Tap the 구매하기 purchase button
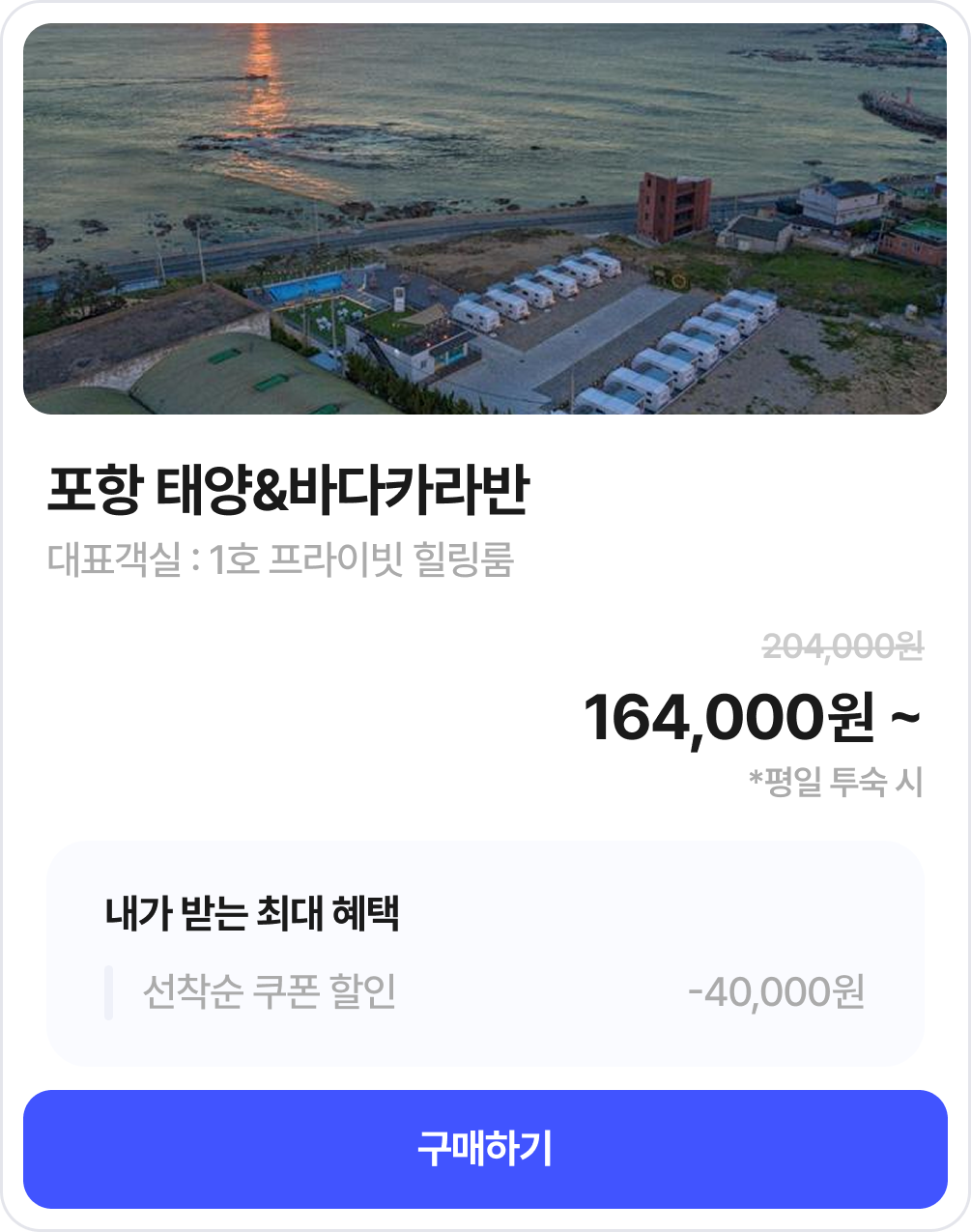 tap(485, 1149)
